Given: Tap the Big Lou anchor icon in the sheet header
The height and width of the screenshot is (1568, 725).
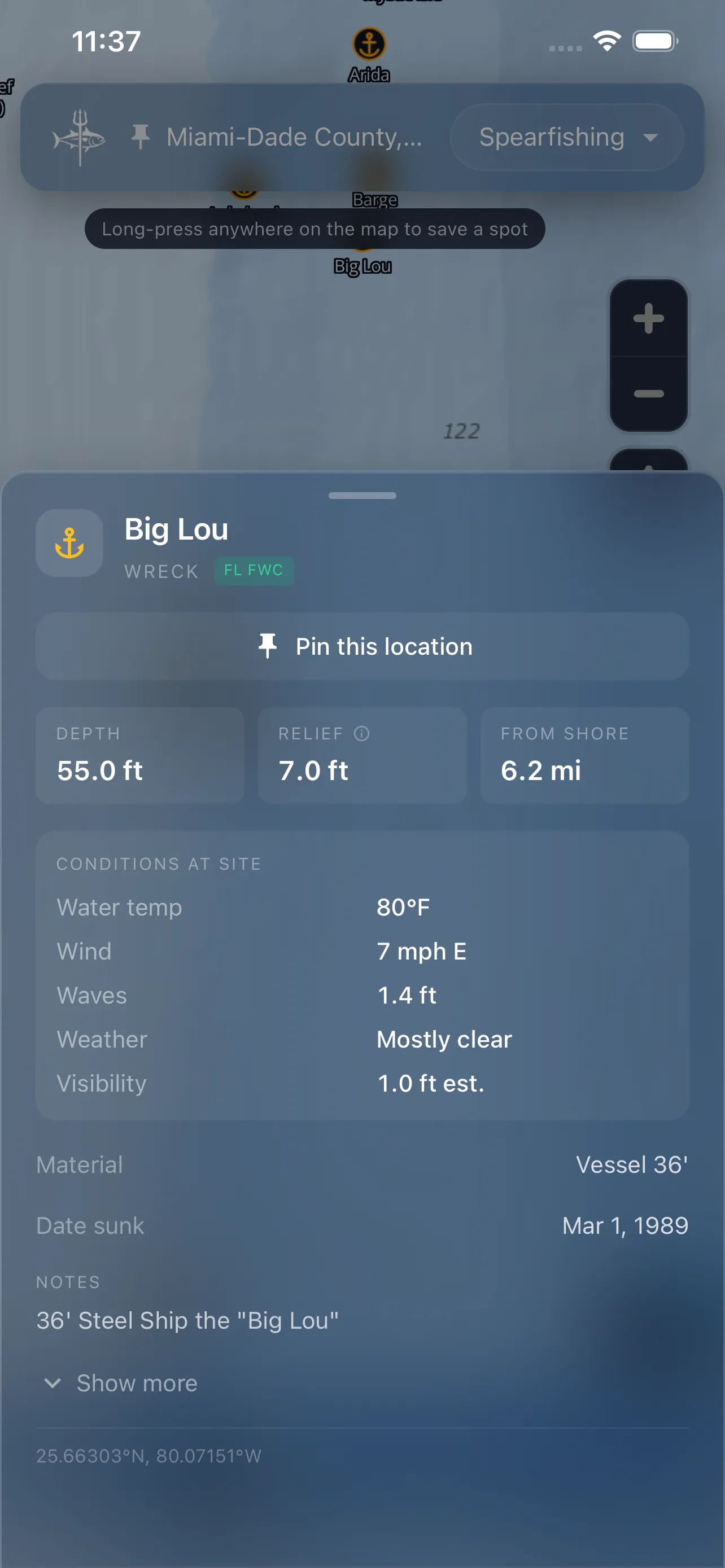Looking at the screenshot, I should point(69,543).
